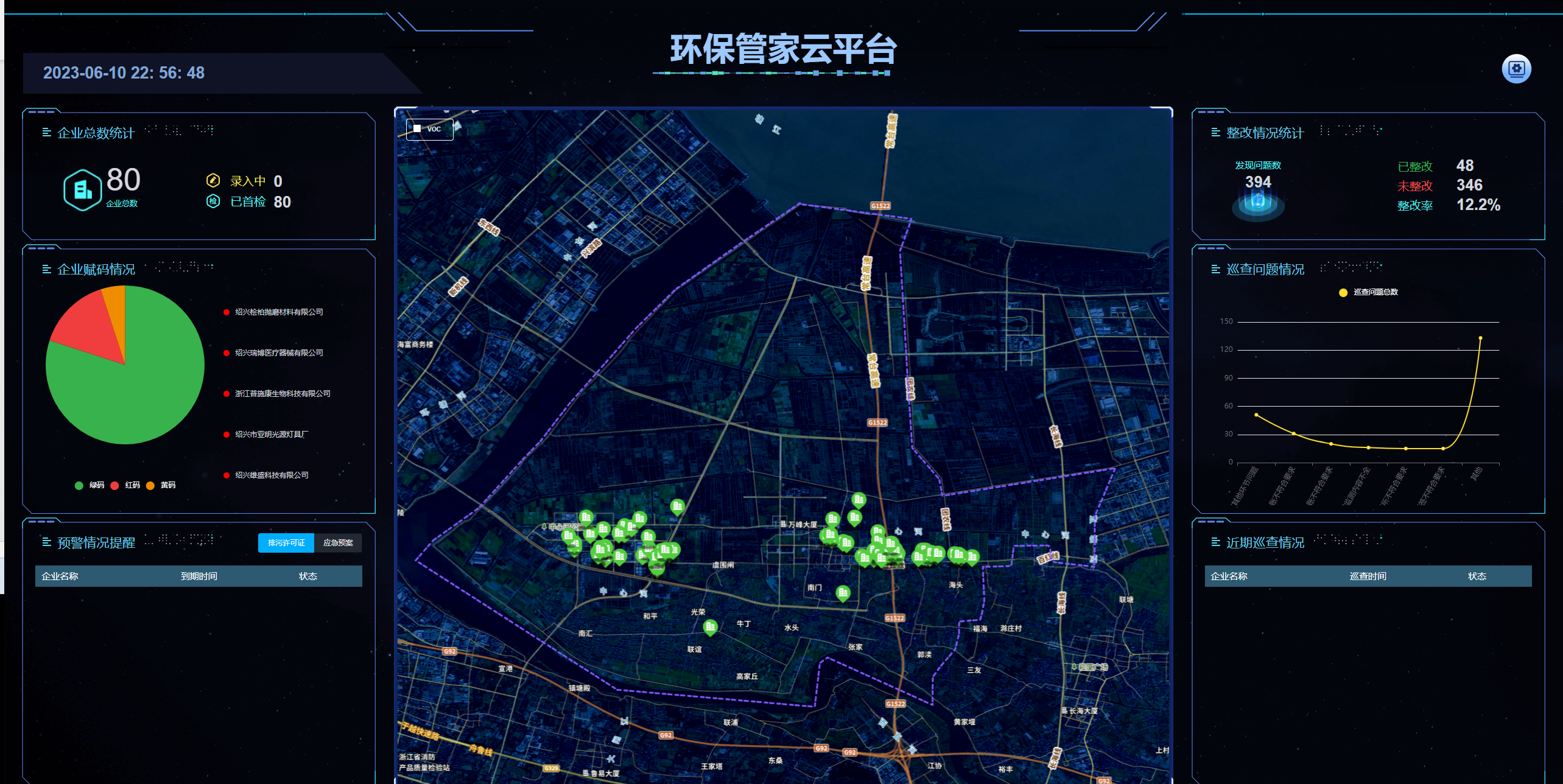Toggle the VOC checkbox on the map
1563x784 pixels.
[x=418, y=128]
